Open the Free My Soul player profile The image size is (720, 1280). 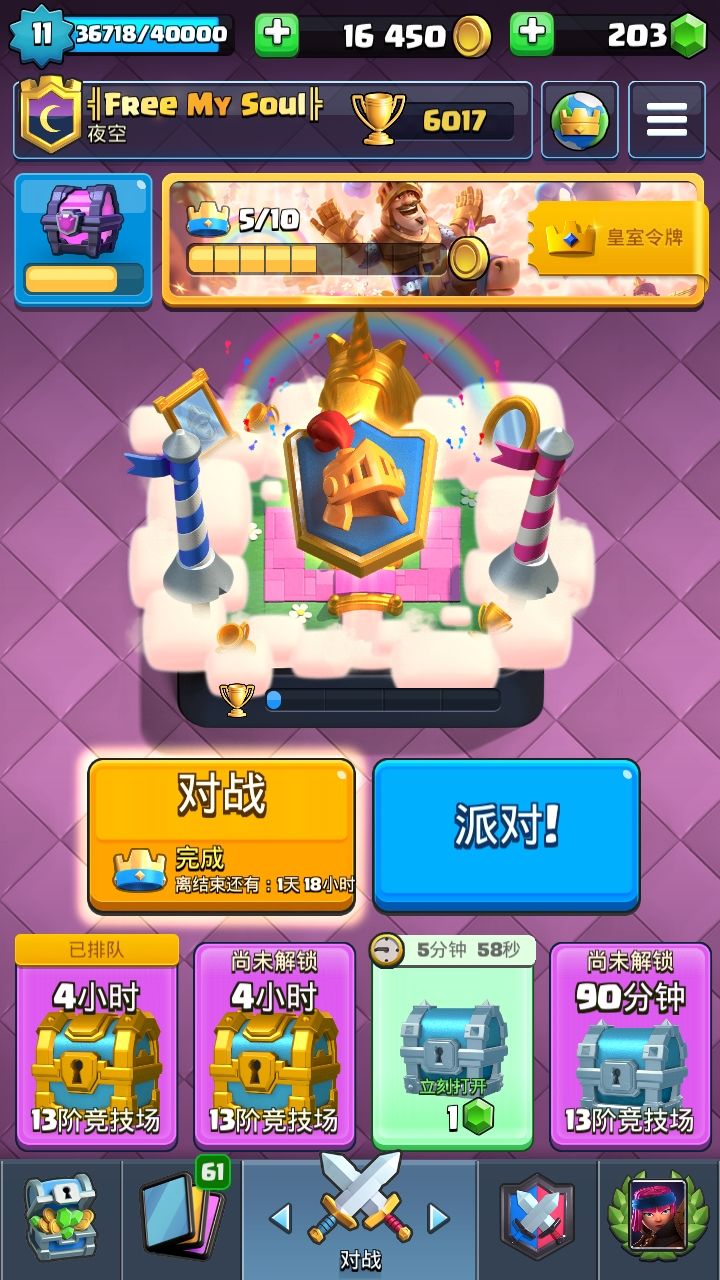click(x=272, y=119)
